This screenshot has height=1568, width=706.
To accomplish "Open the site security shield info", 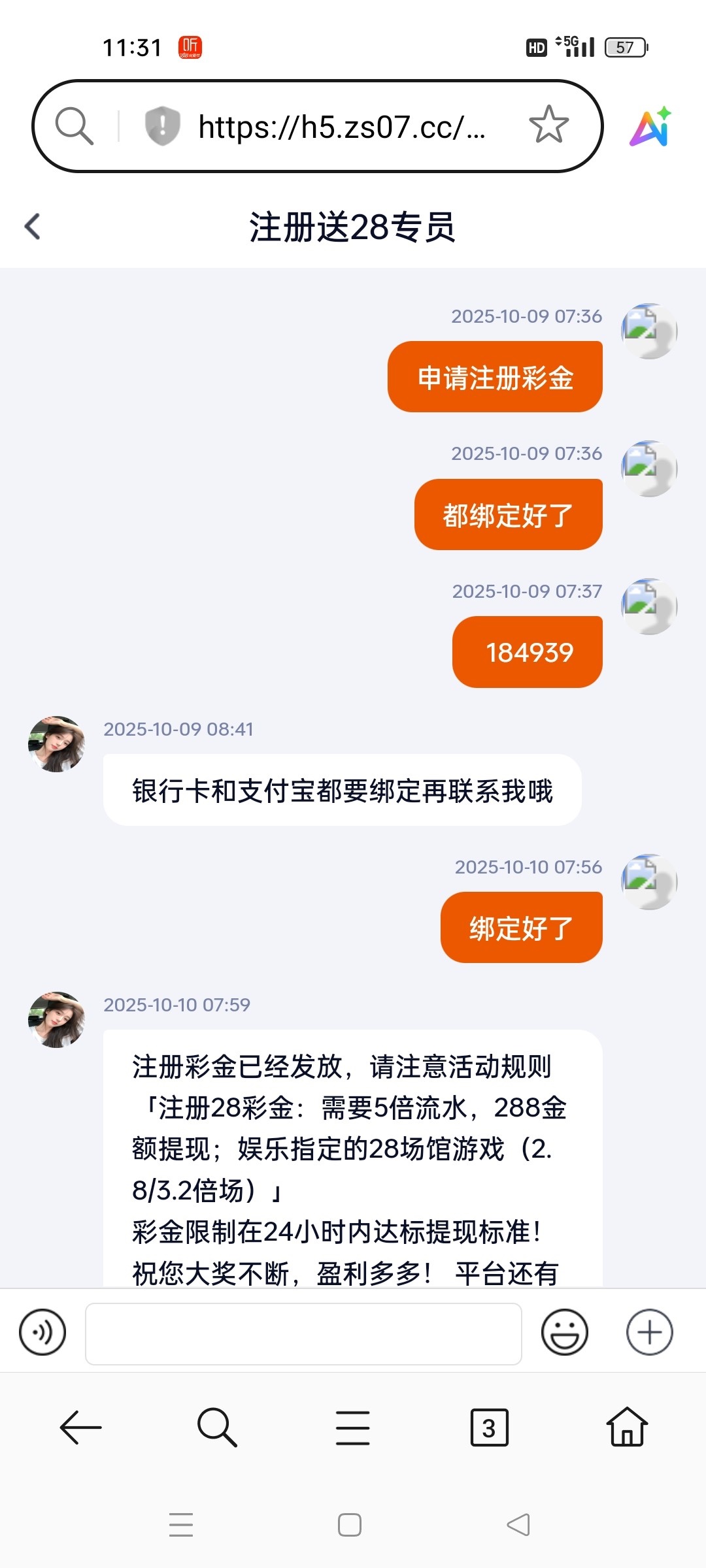I will click(x=161, y=125).
